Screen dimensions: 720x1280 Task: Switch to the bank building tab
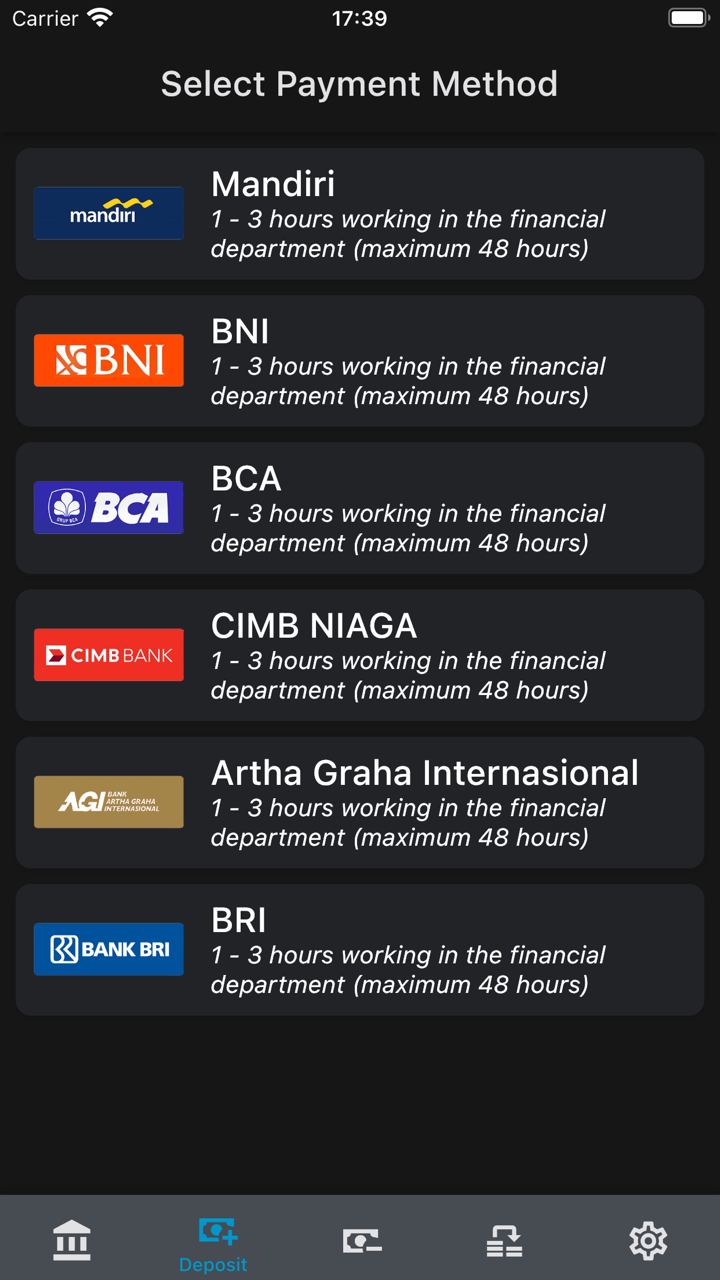click(72, 1240)
